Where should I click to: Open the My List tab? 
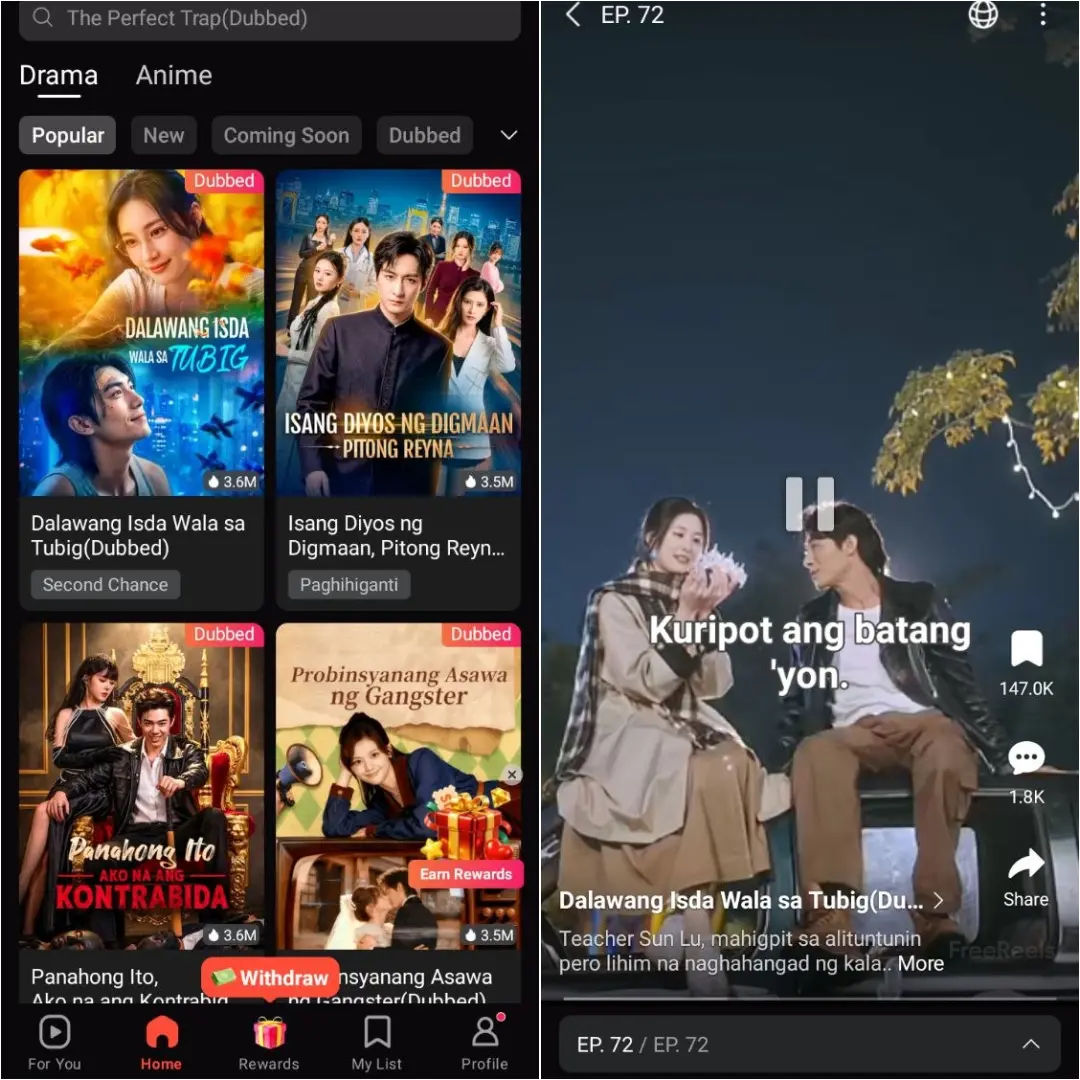pos(377,1043)
